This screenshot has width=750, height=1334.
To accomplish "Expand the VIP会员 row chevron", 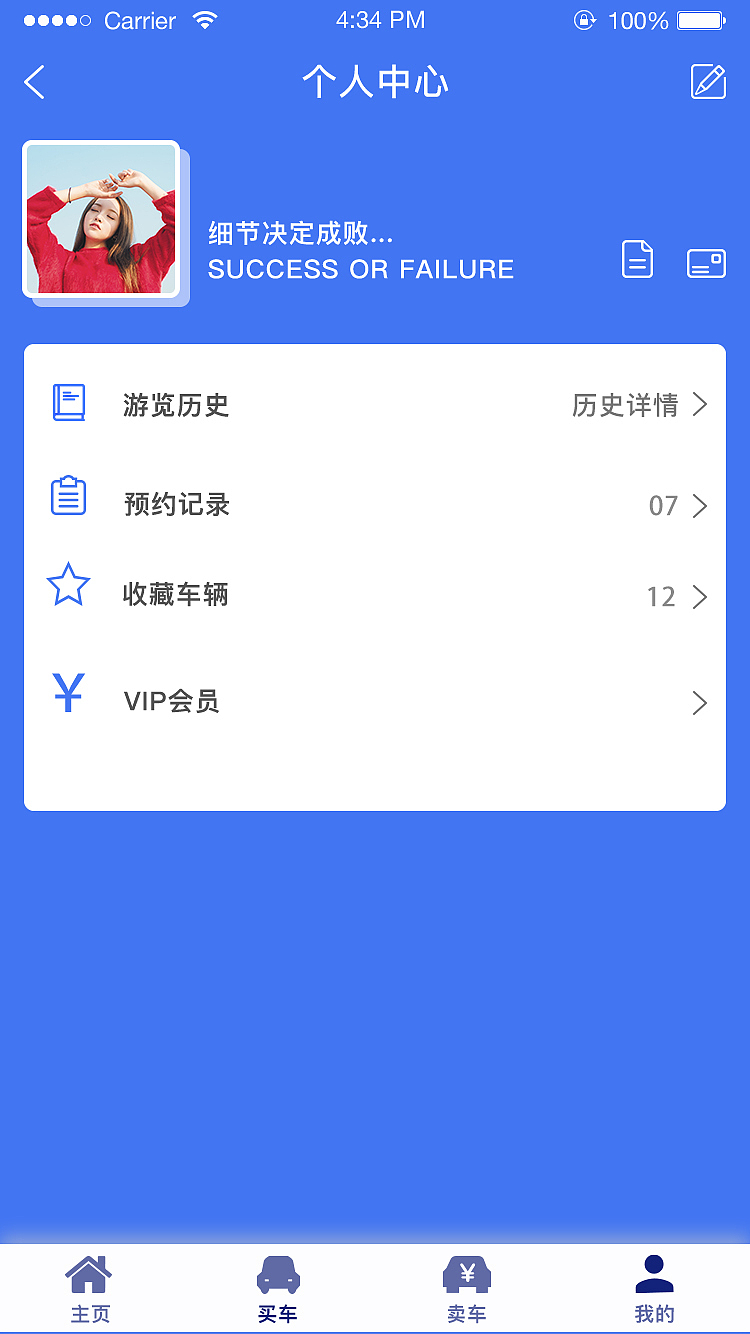I will [x=700, y=703].
